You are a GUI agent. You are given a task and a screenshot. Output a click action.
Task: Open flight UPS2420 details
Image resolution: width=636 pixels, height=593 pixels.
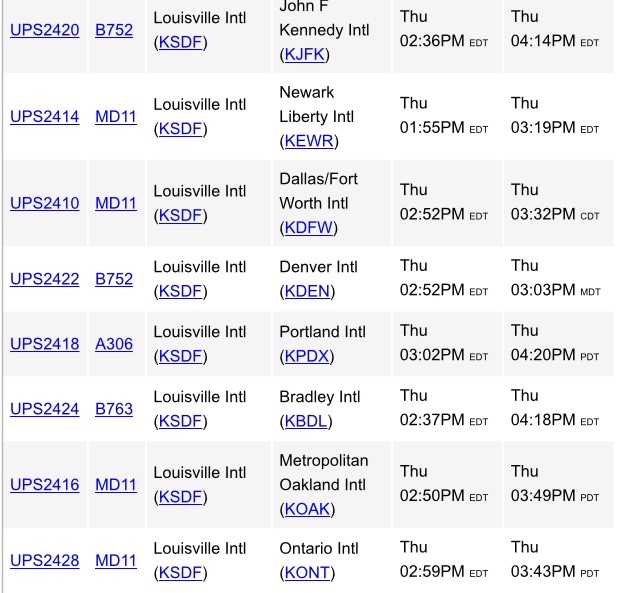pos(45,30)
